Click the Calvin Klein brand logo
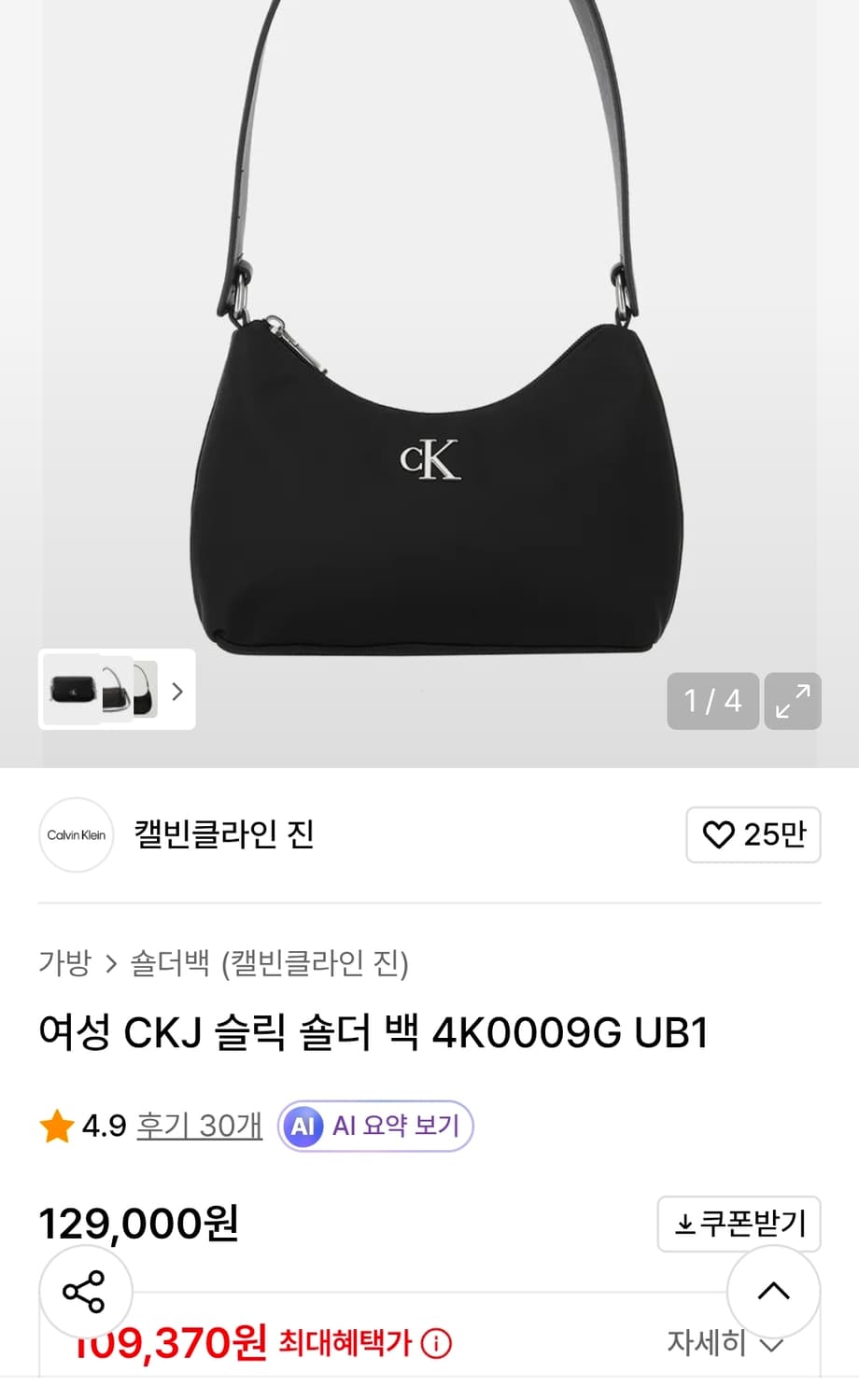The height and width of the screenshot is (1400, 859). pyautogui.click(x=75, y=836)
